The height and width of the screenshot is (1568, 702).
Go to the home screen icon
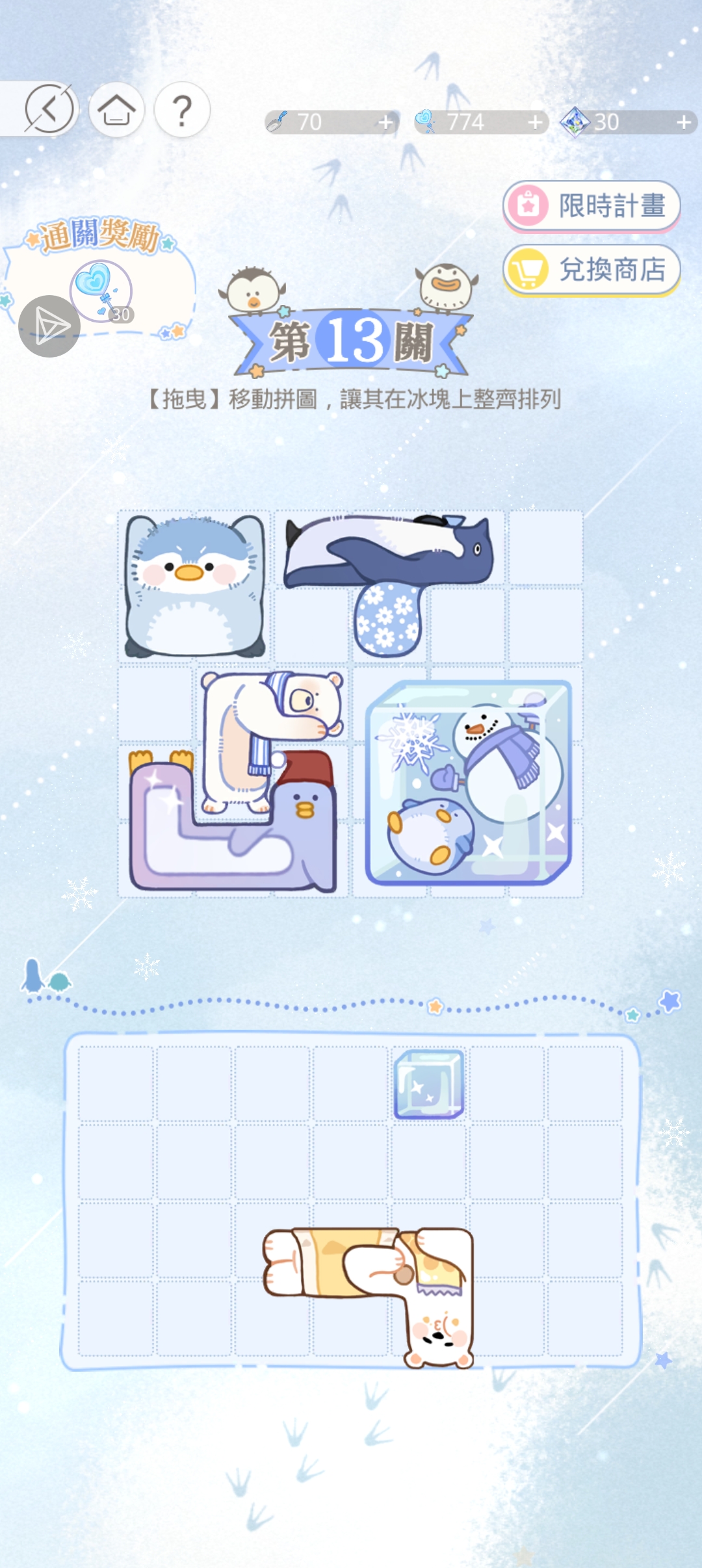116,110
